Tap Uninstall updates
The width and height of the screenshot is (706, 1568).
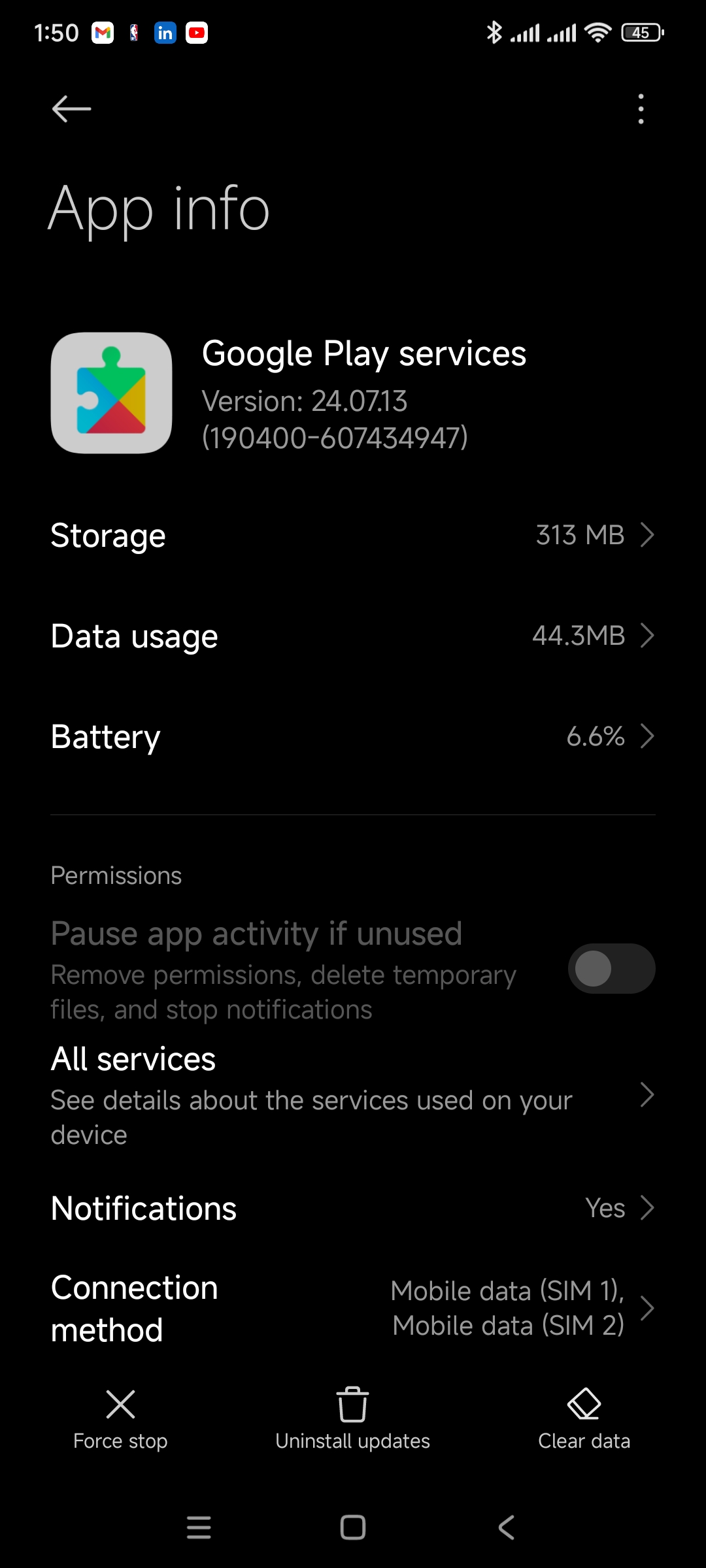(353, 1418)
